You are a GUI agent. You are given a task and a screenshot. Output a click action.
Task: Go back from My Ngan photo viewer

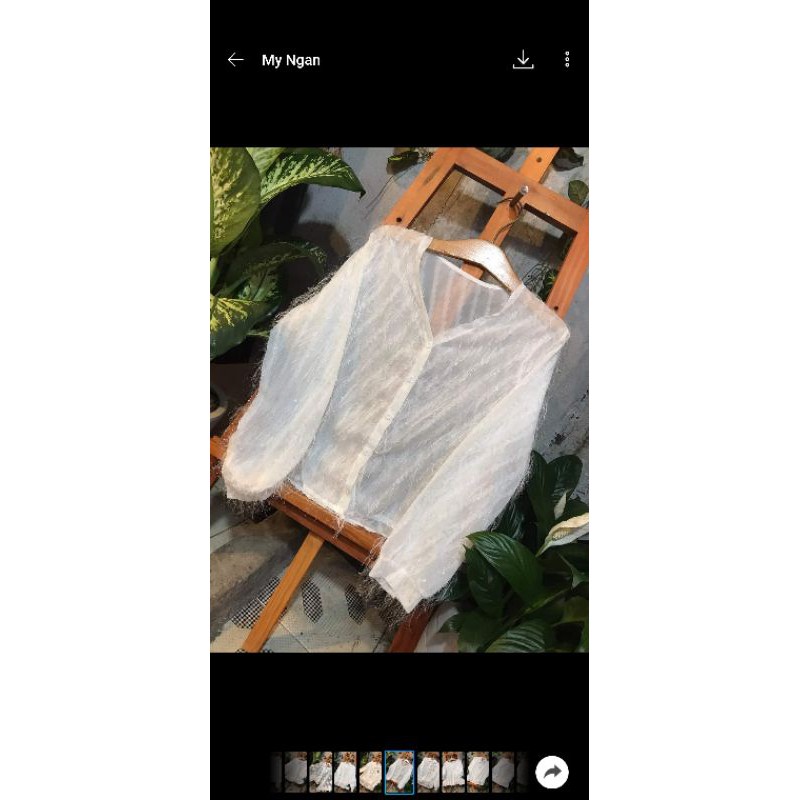click(235, 60)
